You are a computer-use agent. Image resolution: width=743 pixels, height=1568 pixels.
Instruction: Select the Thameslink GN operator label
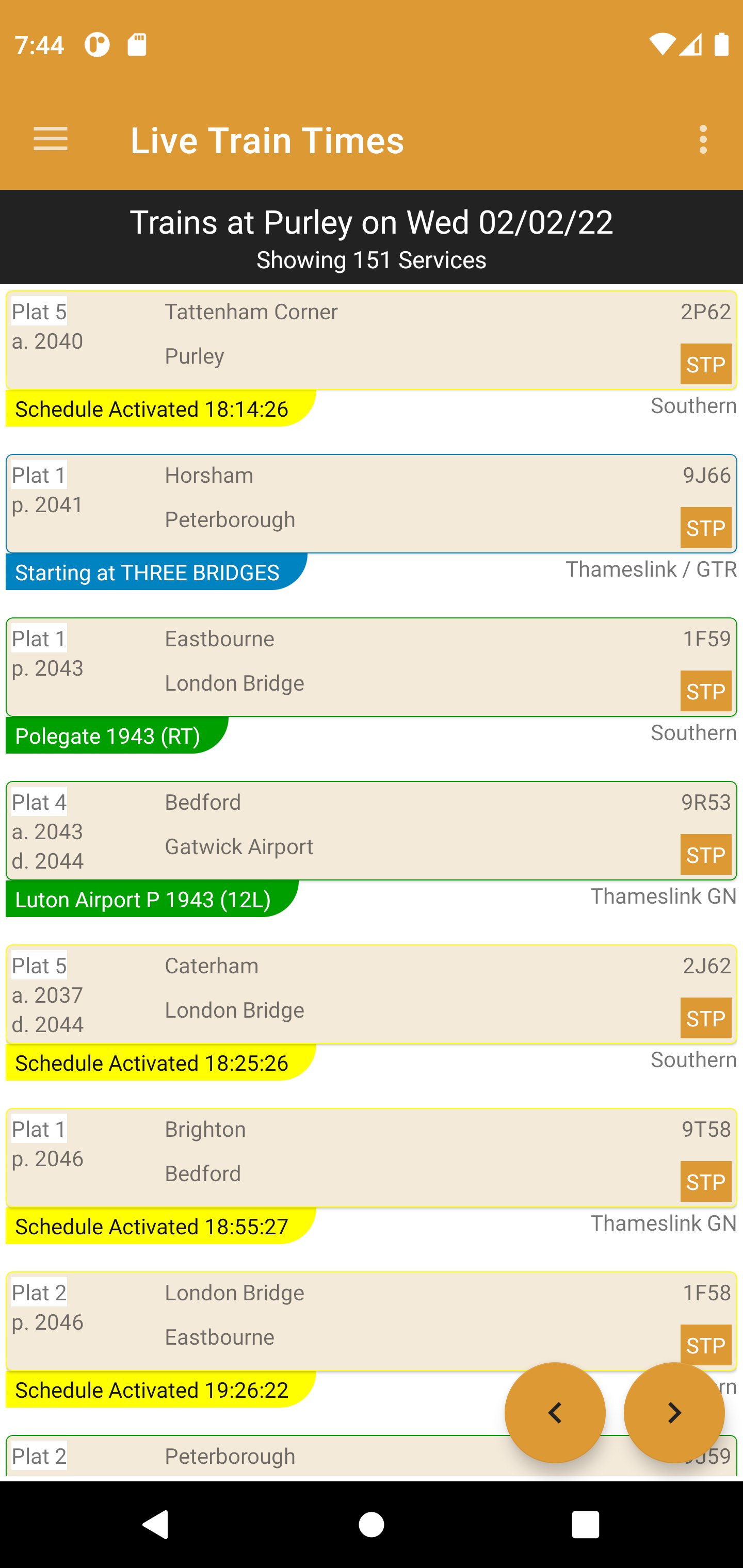click(663, 896)
